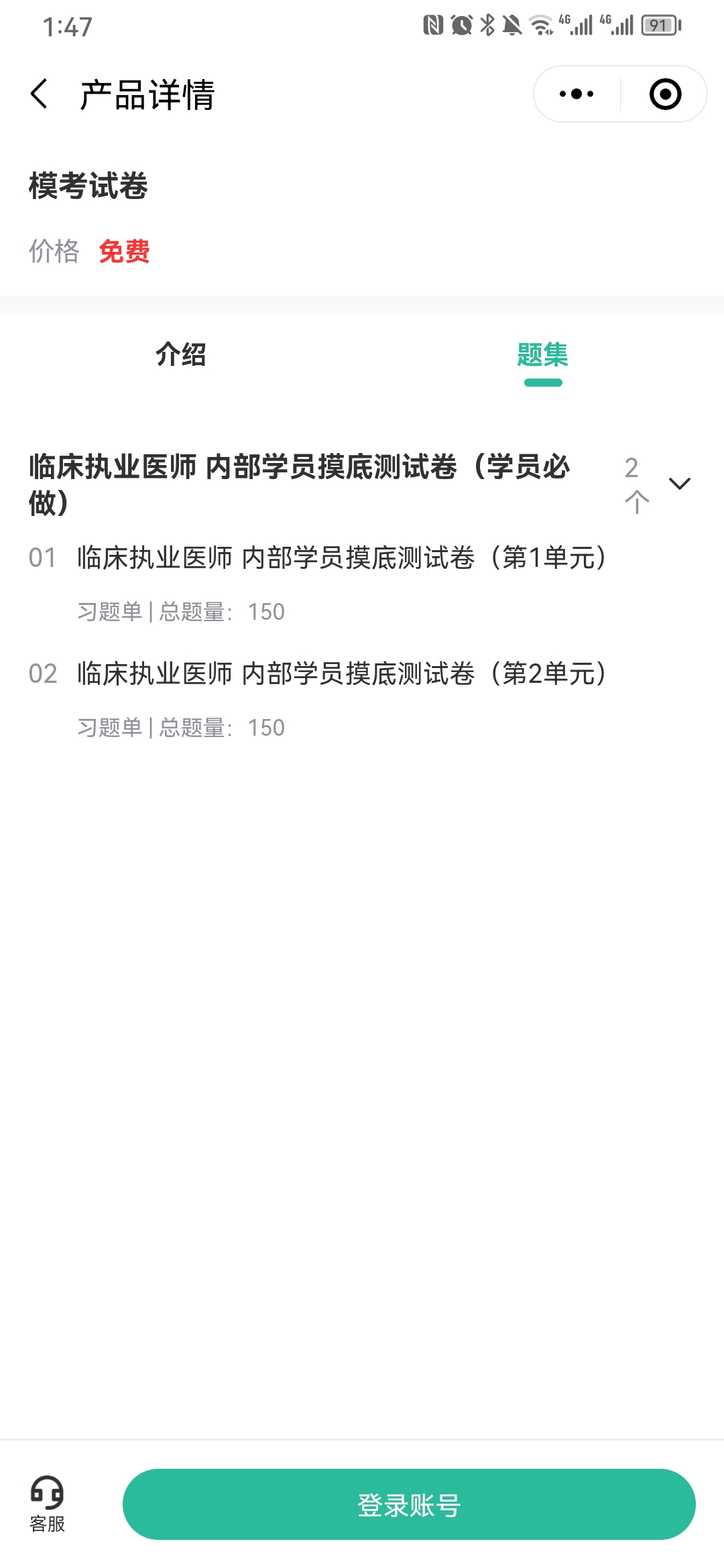Go back from the 产品详情 page

(x=39, y=94)
